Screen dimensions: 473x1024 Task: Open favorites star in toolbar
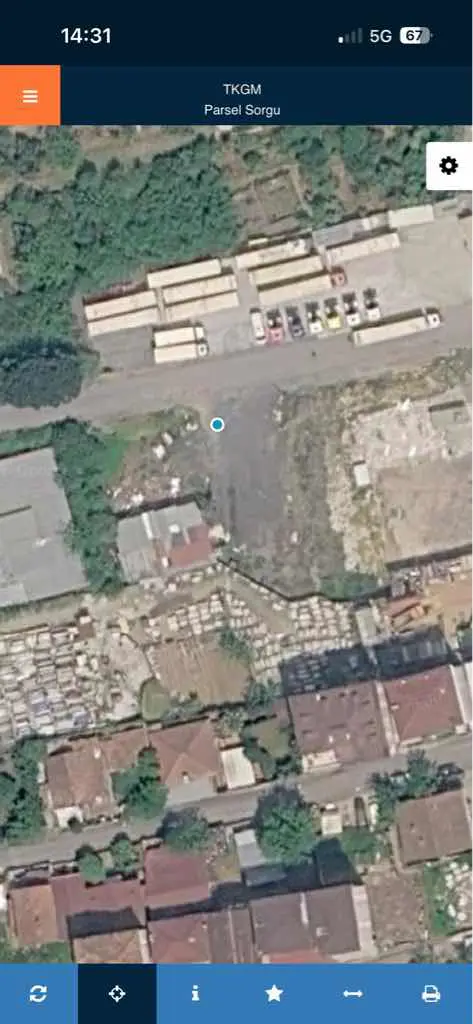[274, 994]
